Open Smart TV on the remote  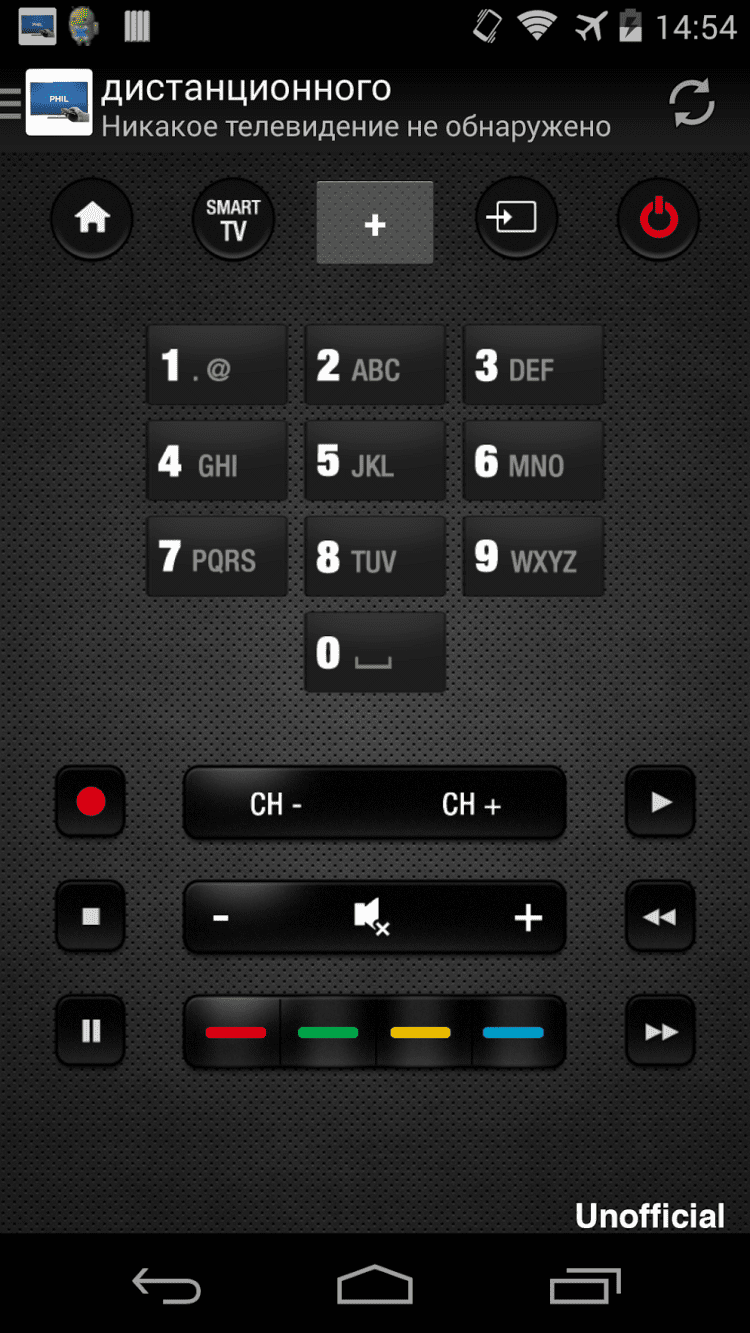coord(233,218)
